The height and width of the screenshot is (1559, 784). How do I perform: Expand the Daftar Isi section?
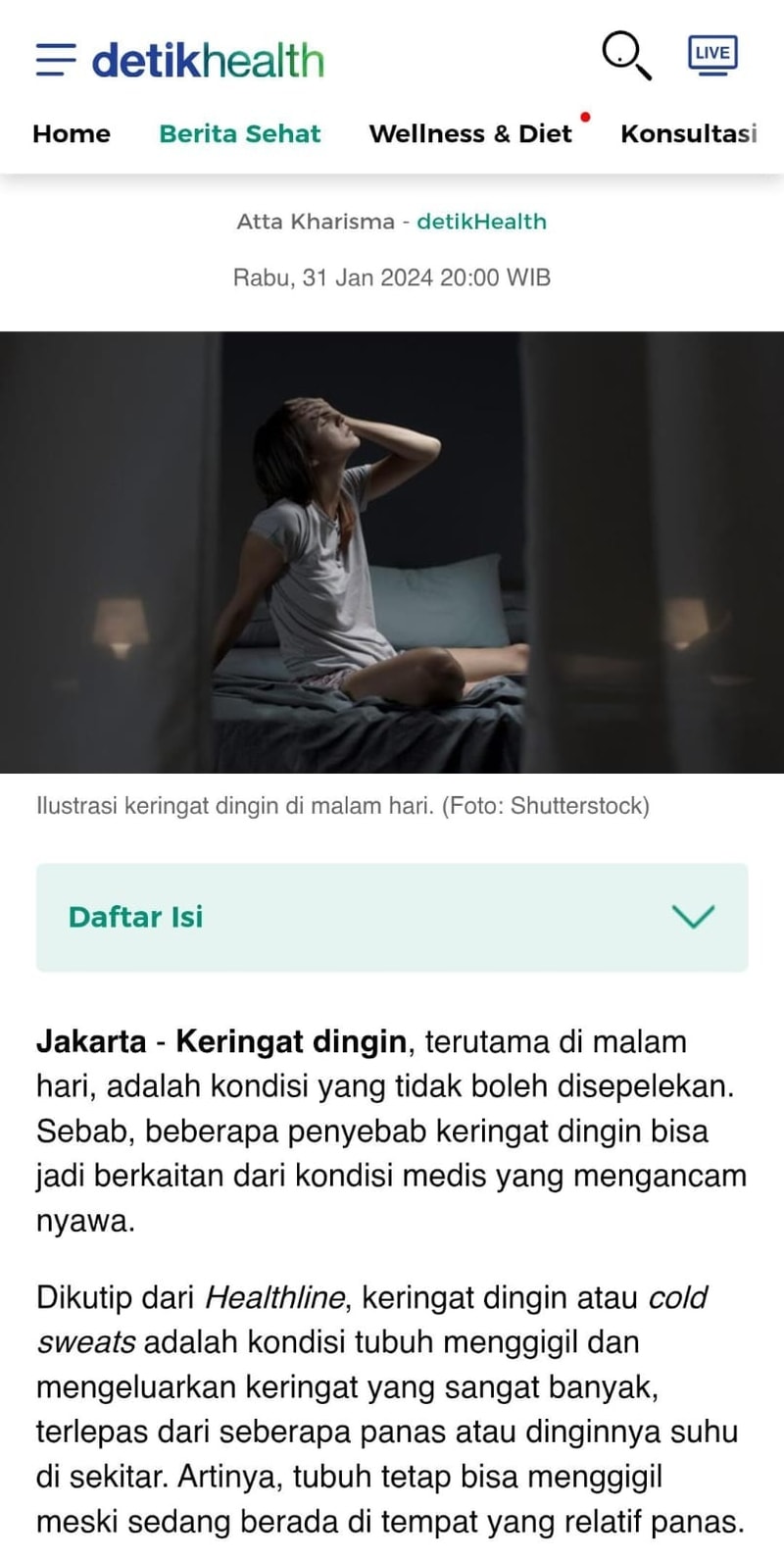392,917
